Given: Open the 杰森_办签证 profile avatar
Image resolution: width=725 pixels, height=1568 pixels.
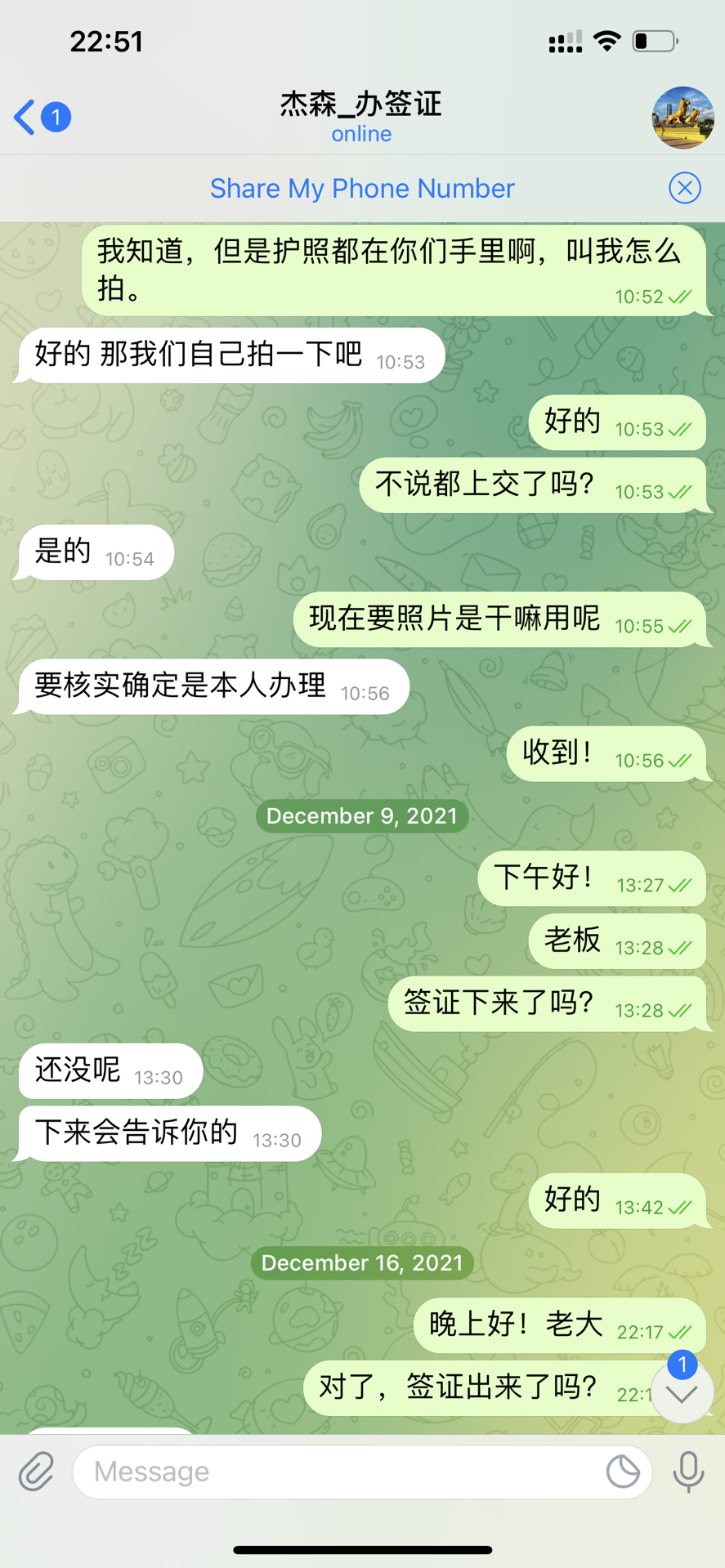Looking at the screenshot, I should pos(682,118).
